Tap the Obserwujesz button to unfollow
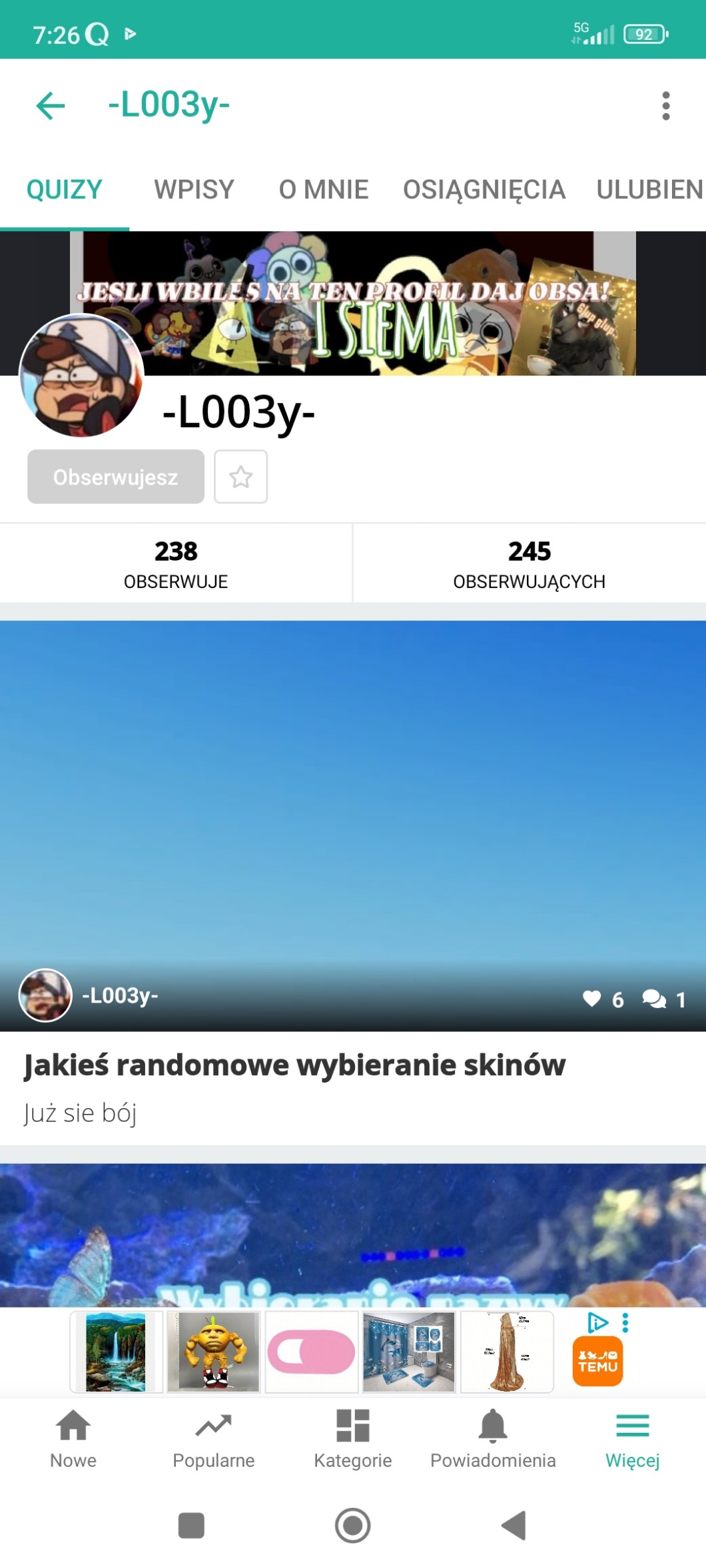This screenshot has height=1568, width=706. pos(116,477)
